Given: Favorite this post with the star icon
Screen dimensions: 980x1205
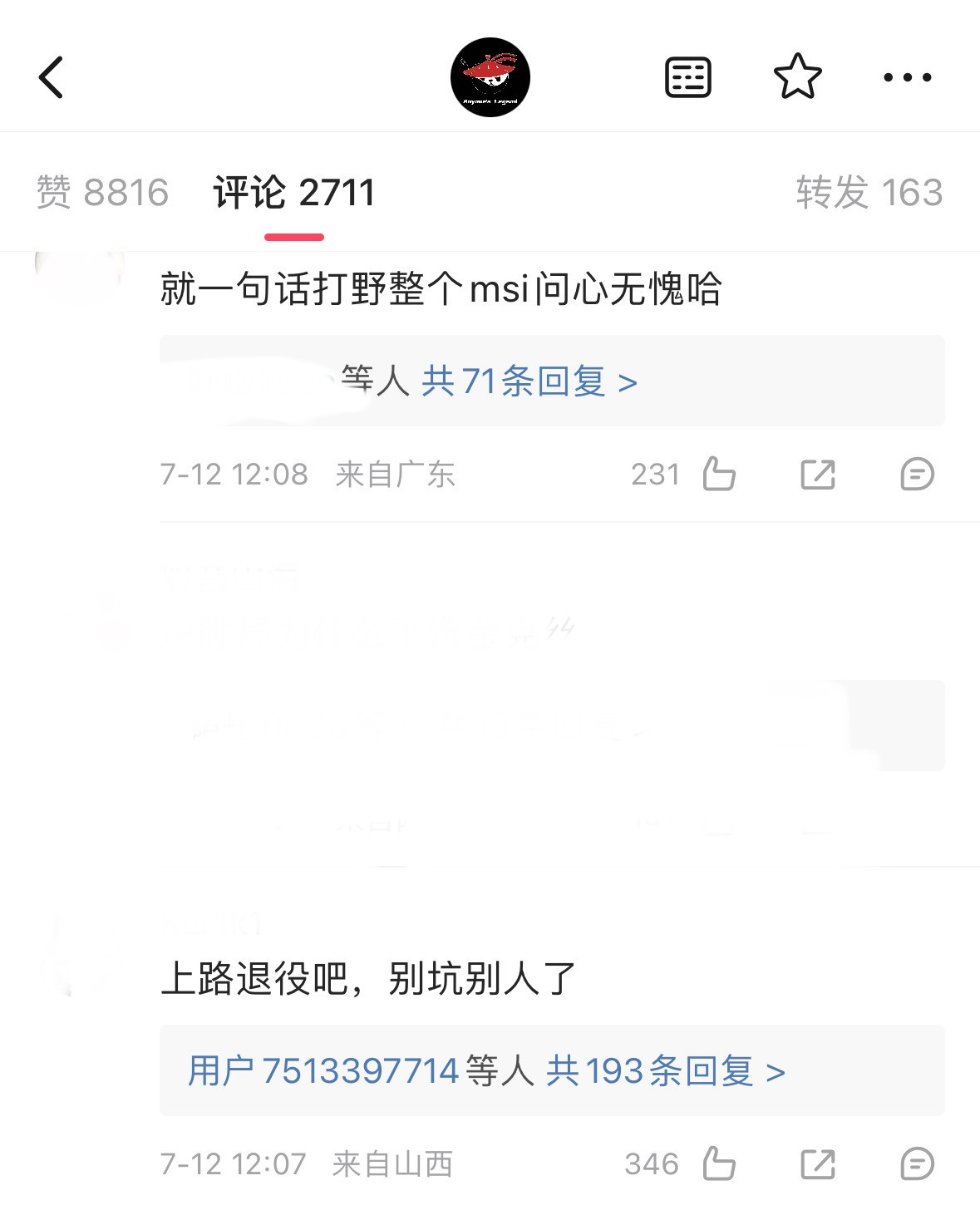Looking at the screenshot, I should point(797,77).
